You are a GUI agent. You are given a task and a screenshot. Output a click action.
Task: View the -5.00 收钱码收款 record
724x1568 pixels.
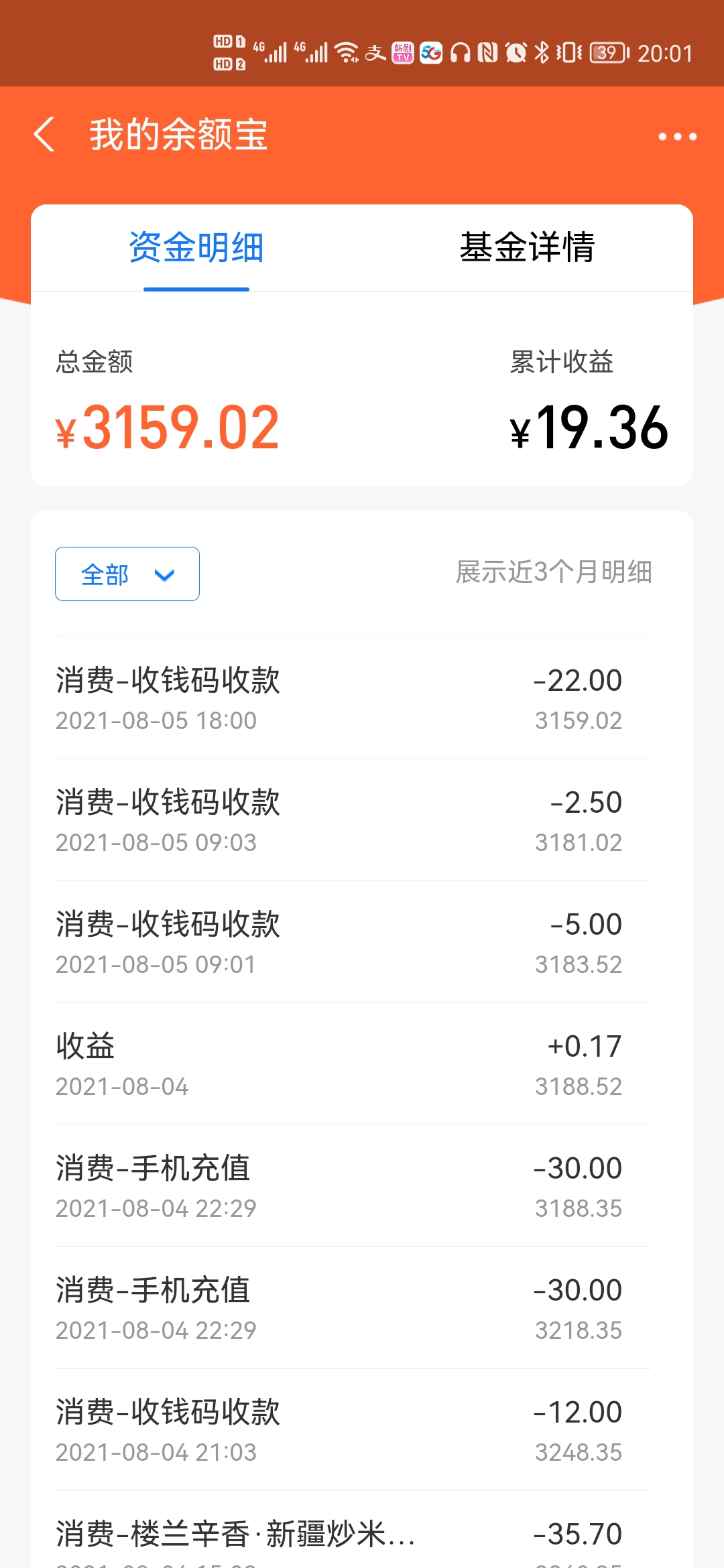coord(353,942)
